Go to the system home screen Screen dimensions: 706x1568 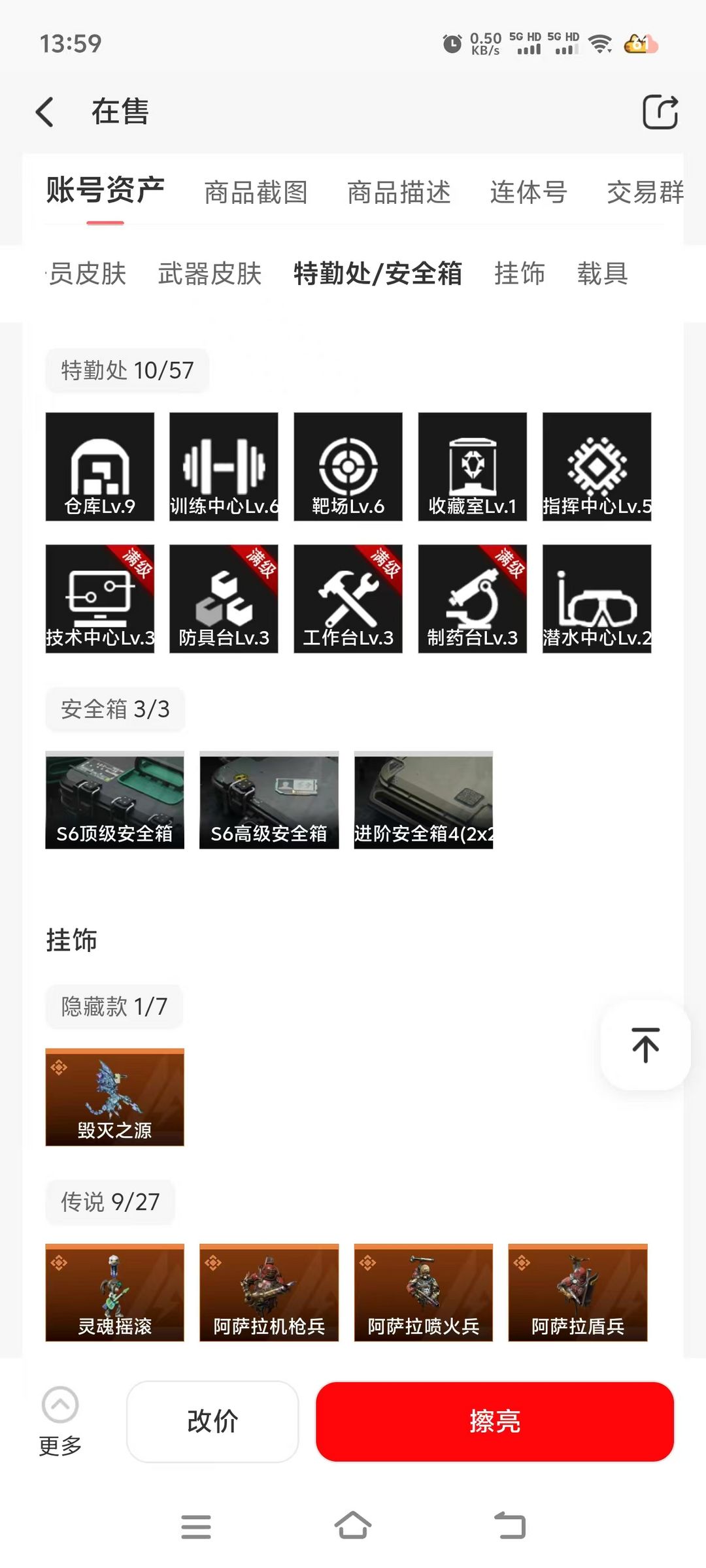(353, 1526)
